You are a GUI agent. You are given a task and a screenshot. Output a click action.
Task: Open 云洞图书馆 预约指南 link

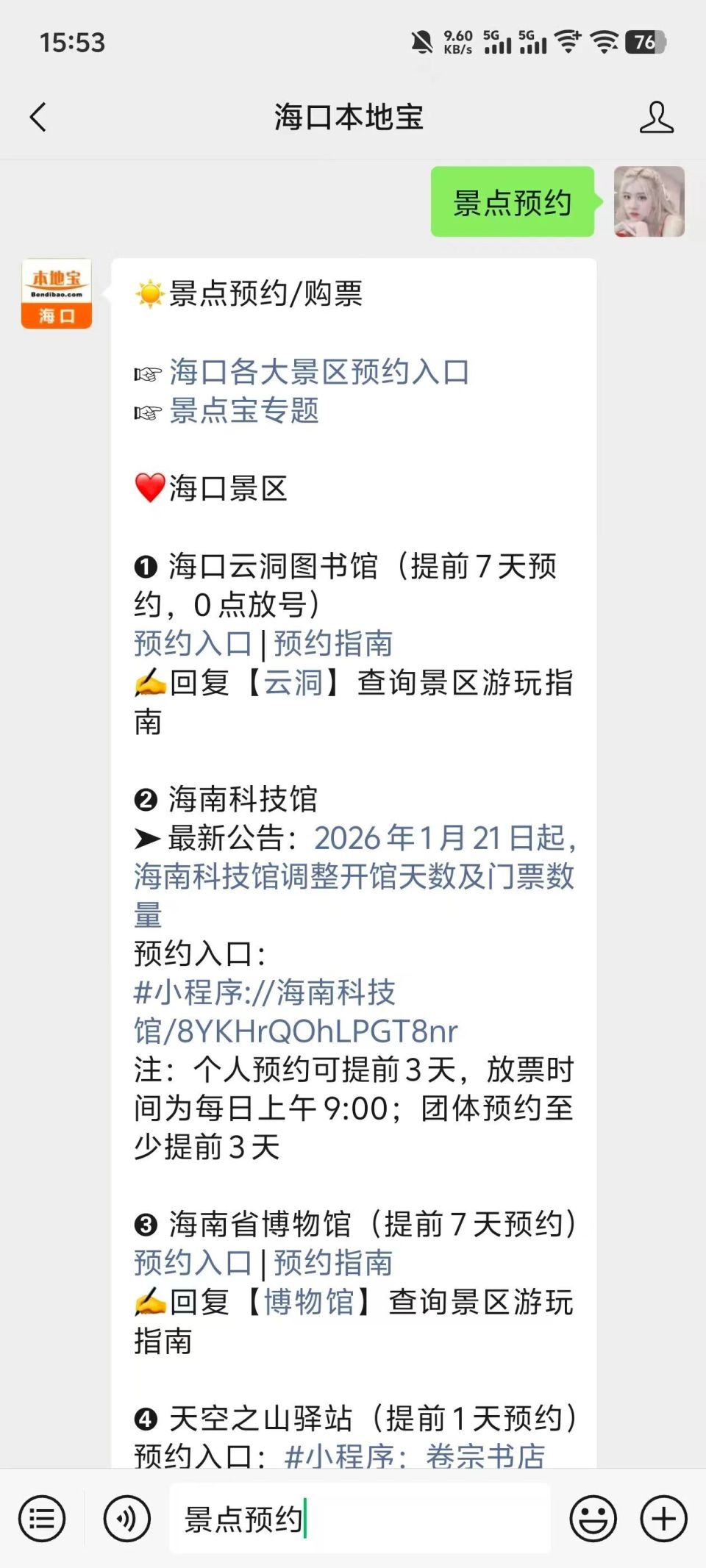[x=332, y=643]
